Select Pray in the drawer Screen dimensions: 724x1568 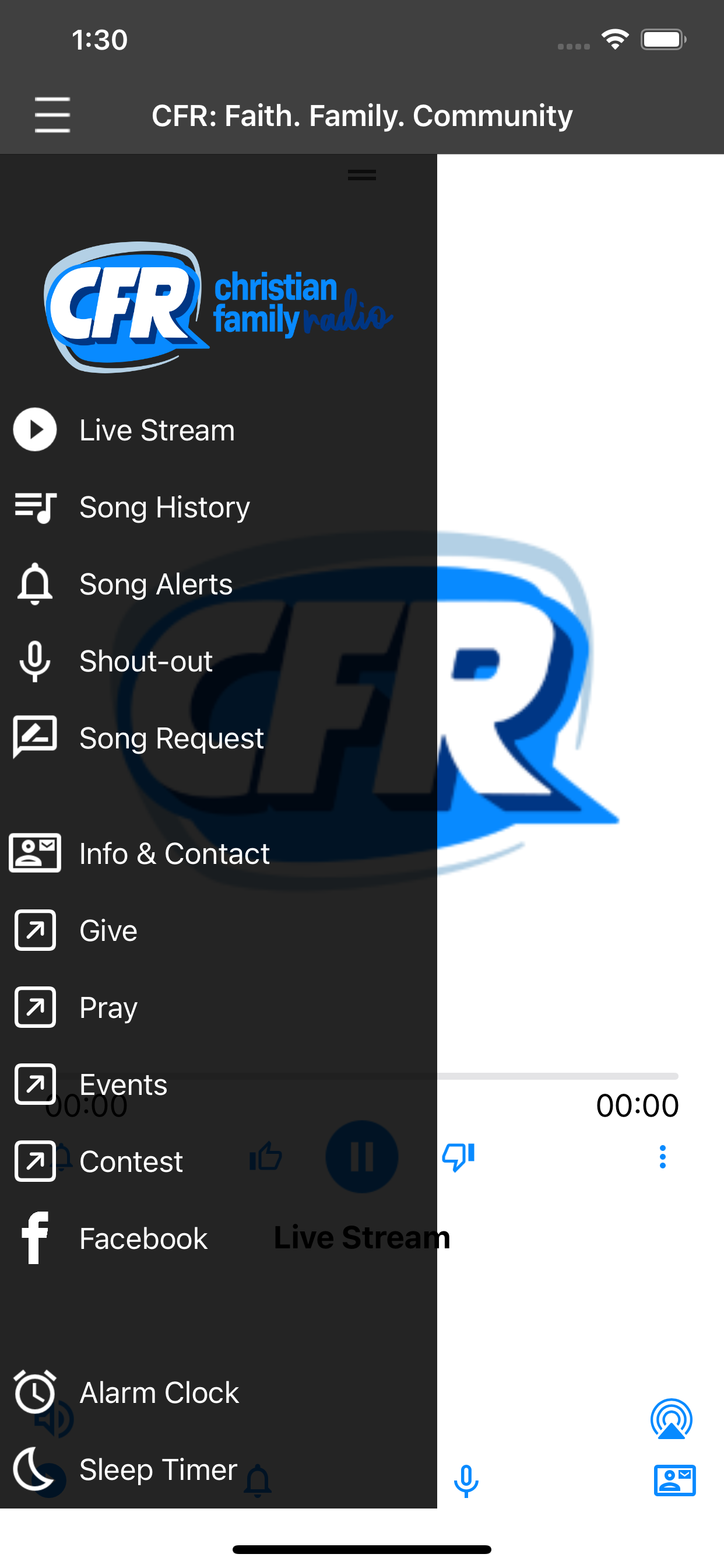(x=219, y=1007)
